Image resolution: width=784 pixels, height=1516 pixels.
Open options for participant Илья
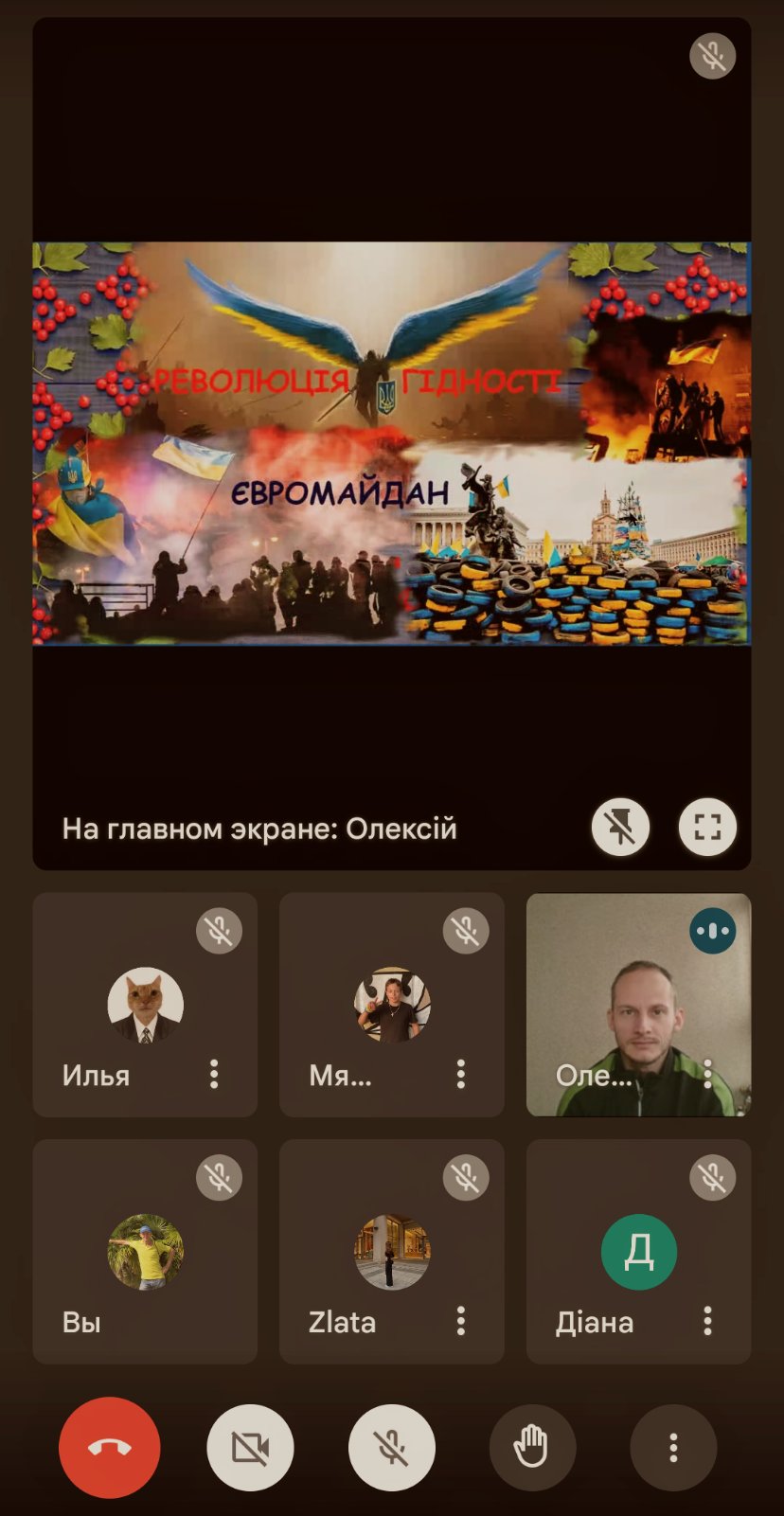click(x=214, y=1074)
